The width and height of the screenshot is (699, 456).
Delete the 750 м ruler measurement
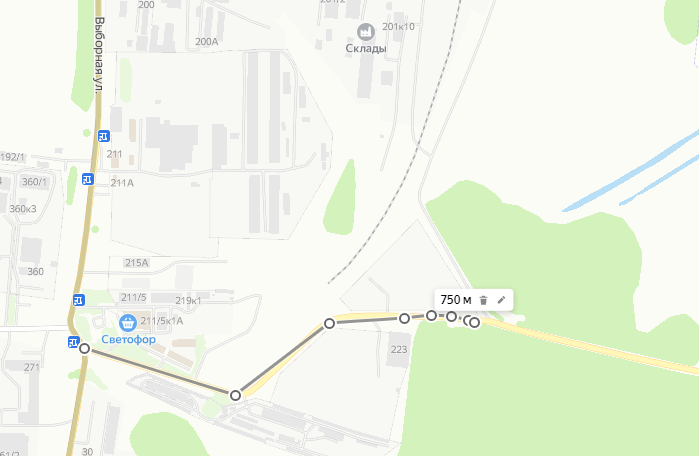pyautogui.click(x=483, y=300)
